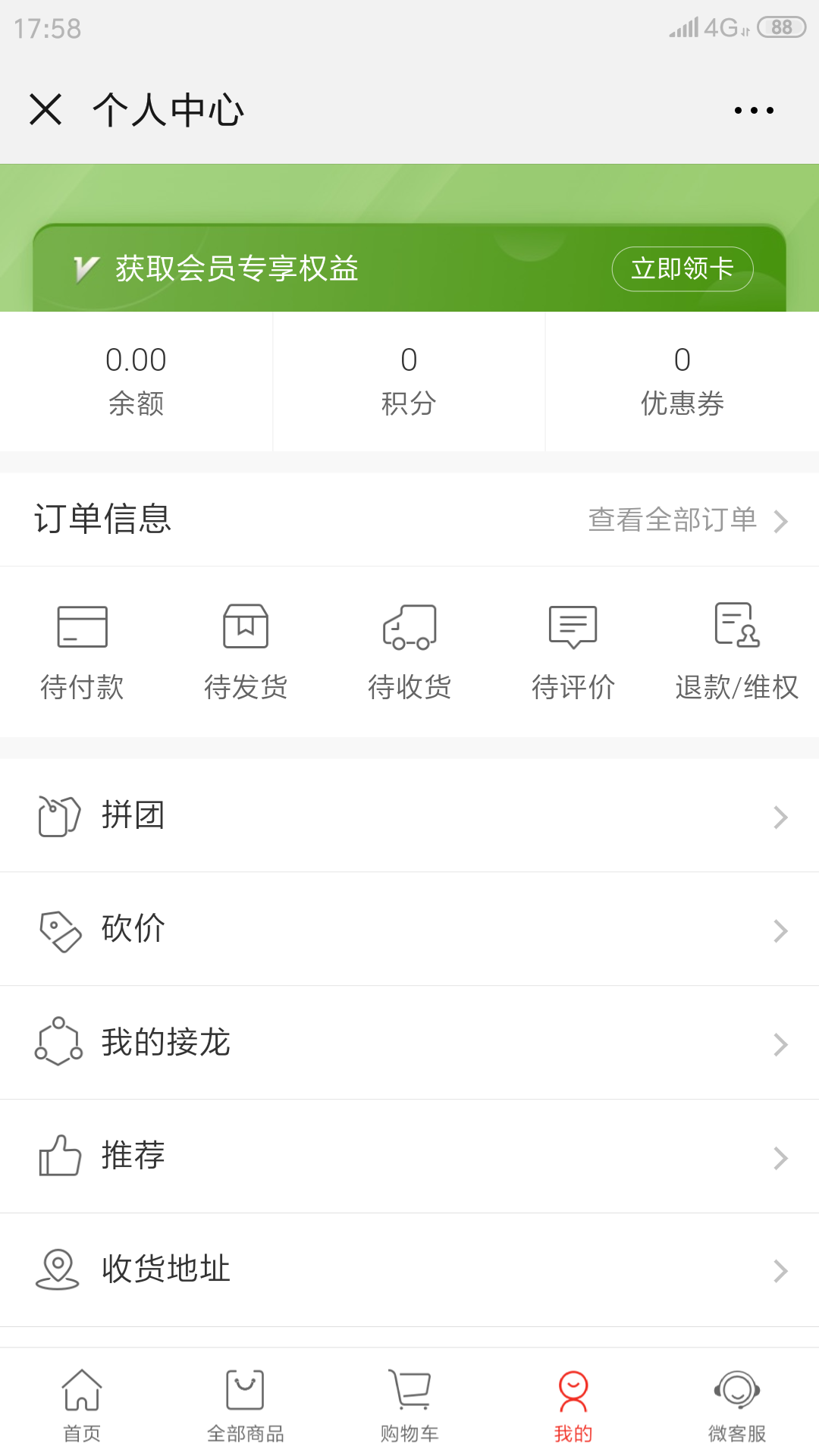819x1456 pixels.
Task: Open 待评价 orders
Action: pyautogui.click(x=573, y=652)
